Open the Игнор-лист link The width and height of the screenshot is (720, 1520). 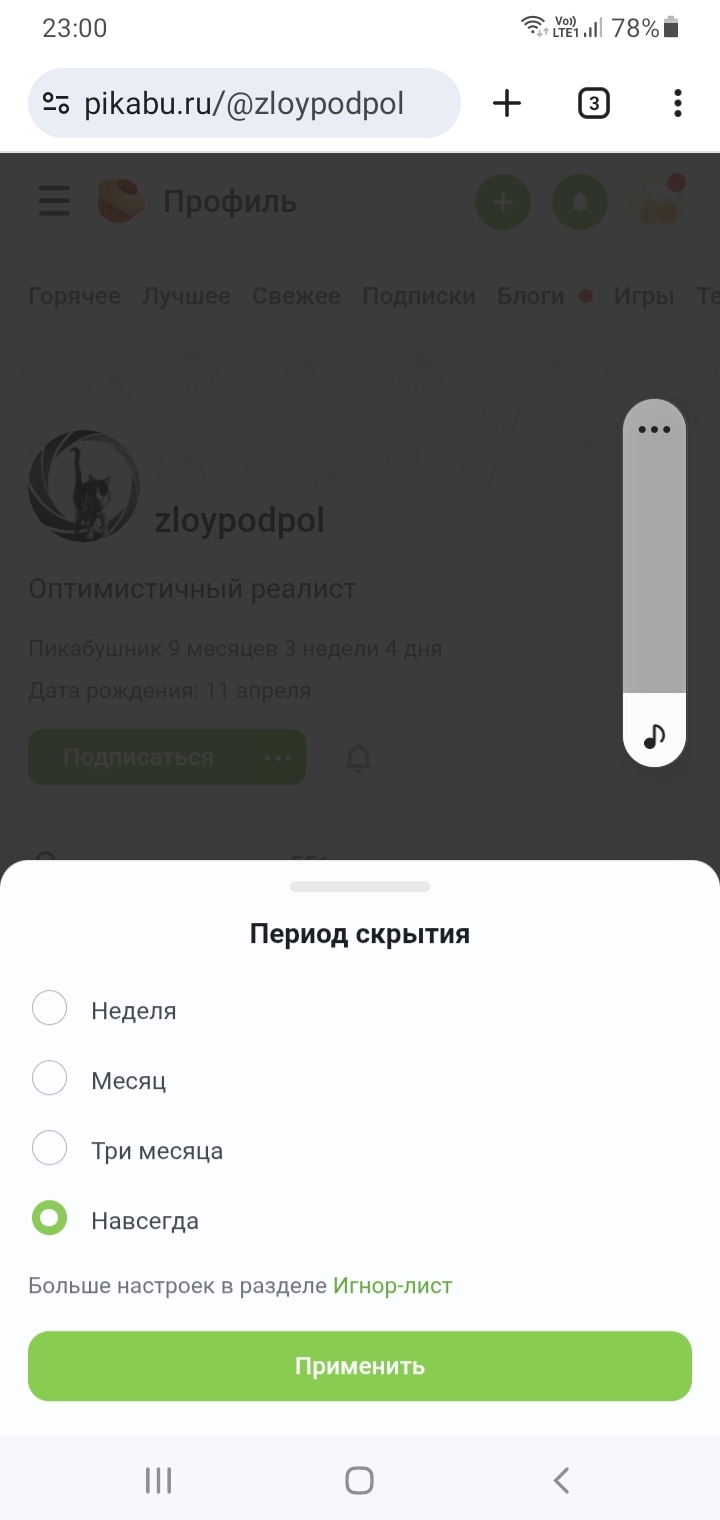pos(392,1285)
